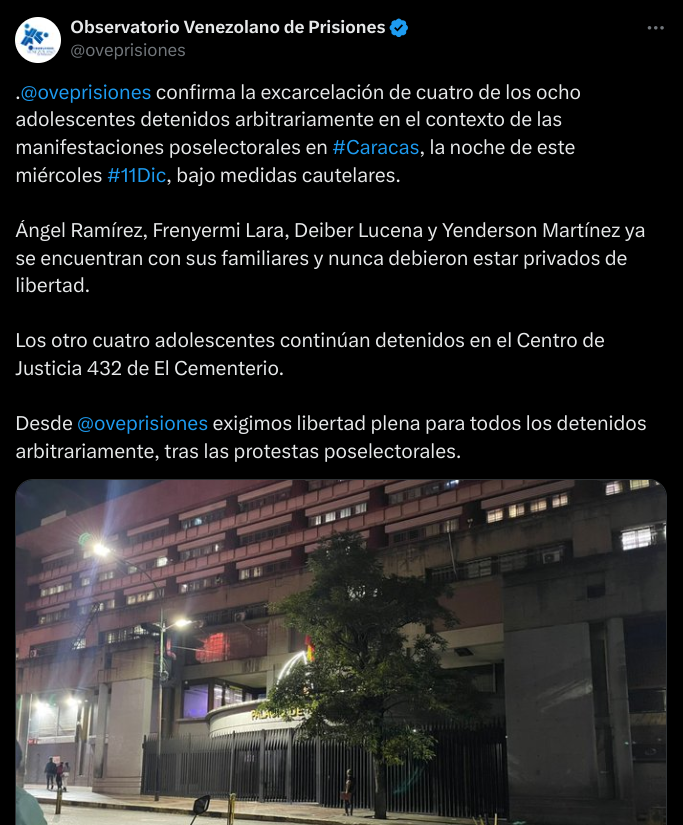The height and width of the screenshot is (825, 683).
Task: Open the tweet's overflow menu
Action: pyautogui.click(x=655, y=28)
